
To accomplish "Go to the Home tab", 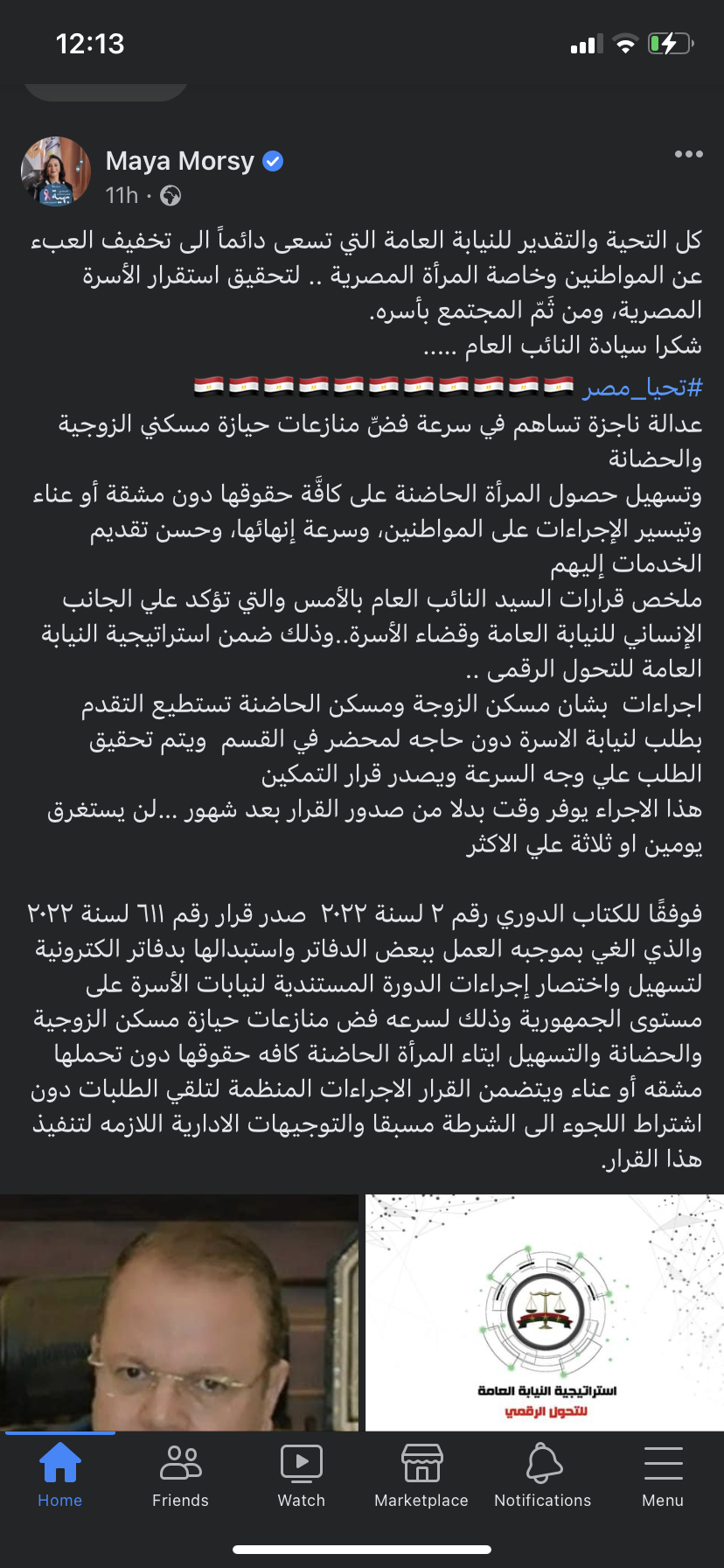I will [x=59, y=1475].
